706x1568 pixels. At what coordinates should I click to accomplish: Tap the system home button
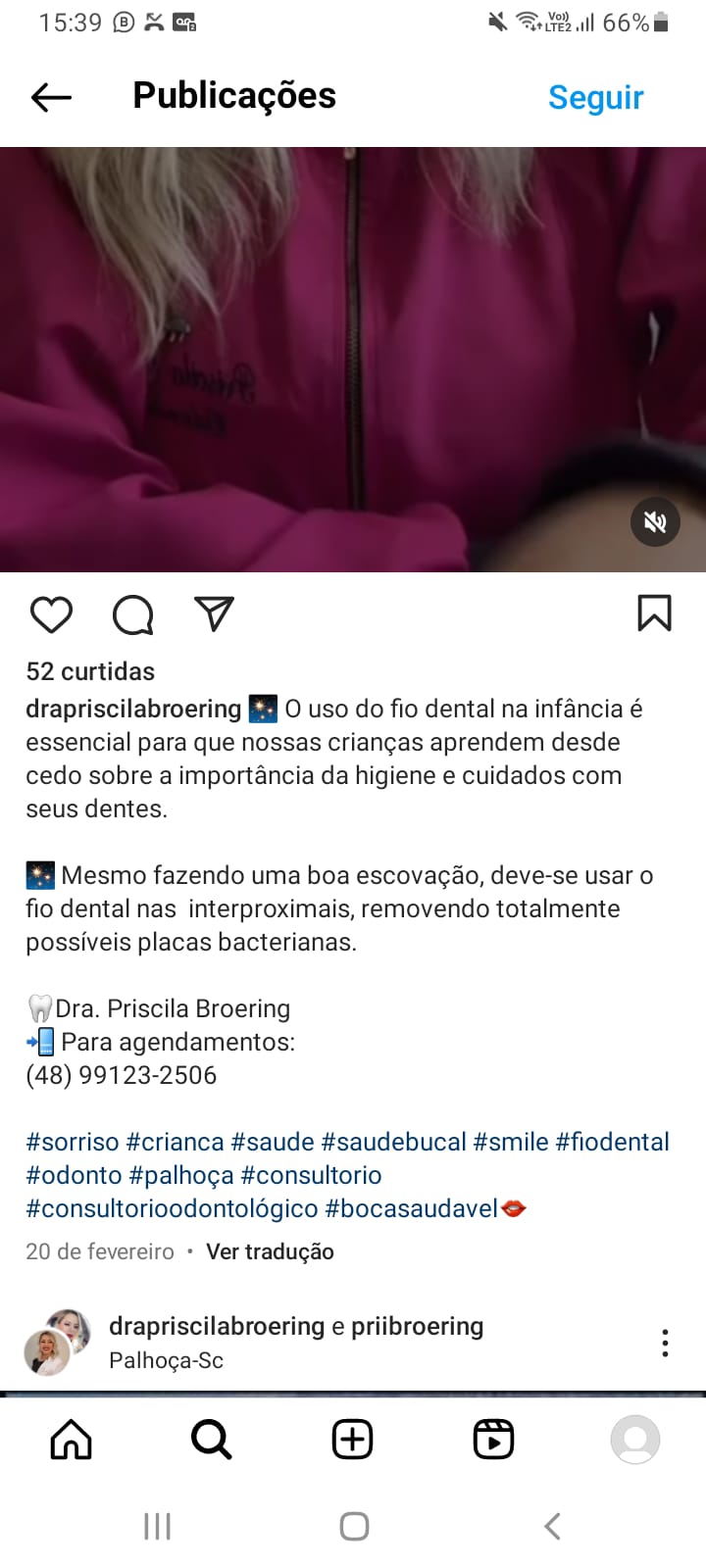[353, 1526]
